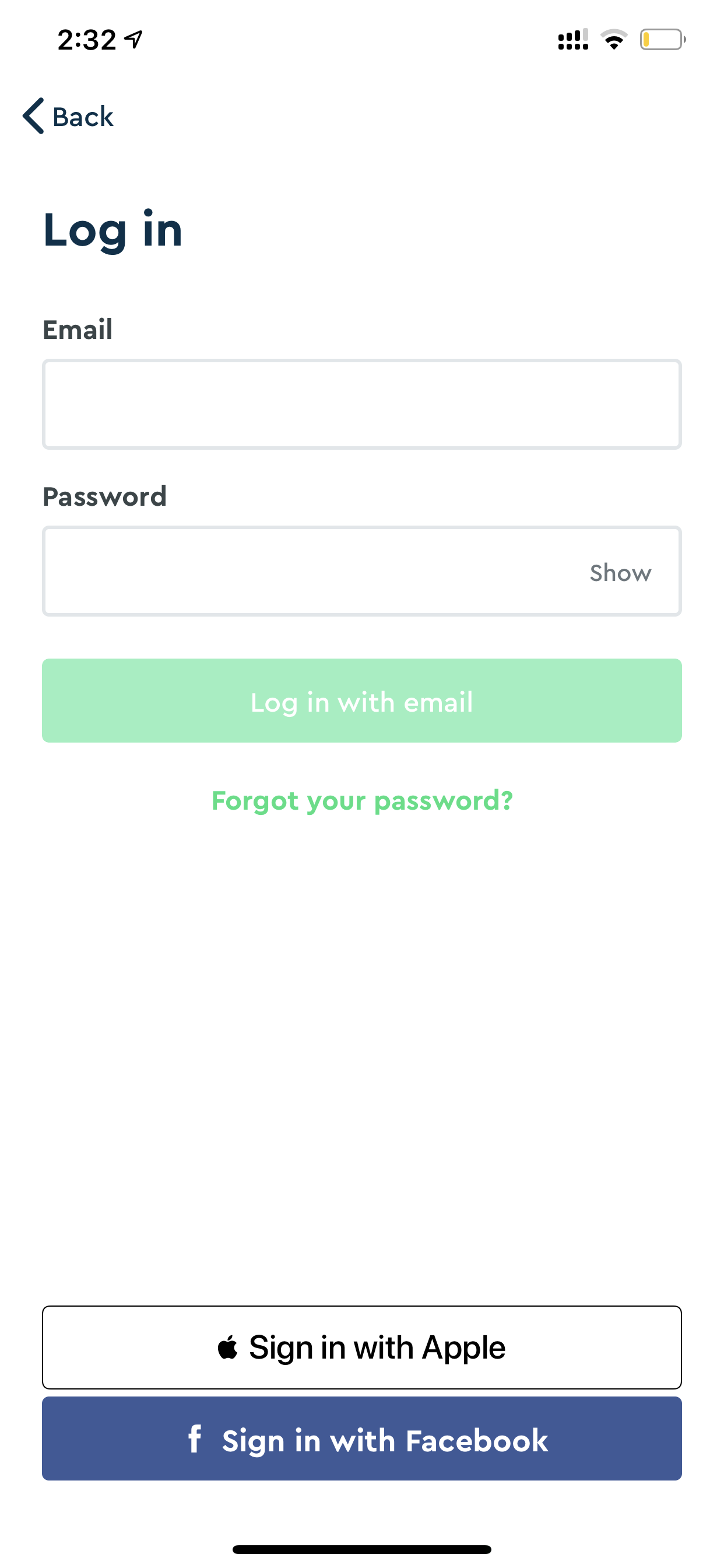Open the Forgot your password link
This screenshot has width=724, height=1568.
pyautogui.click(x=362, y=800)
